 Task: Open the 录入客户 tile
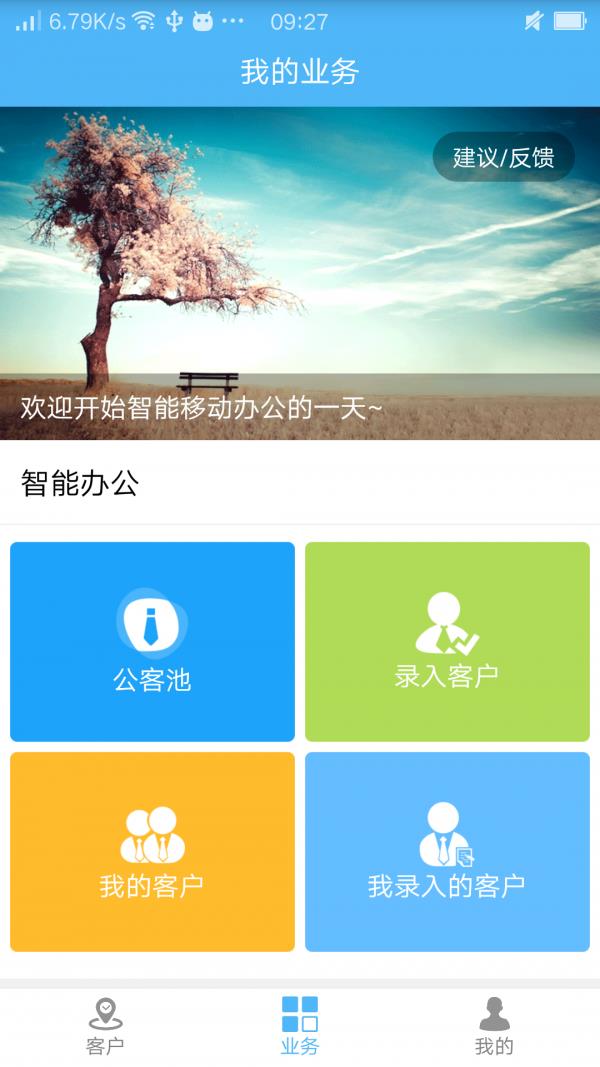point(447,641)
